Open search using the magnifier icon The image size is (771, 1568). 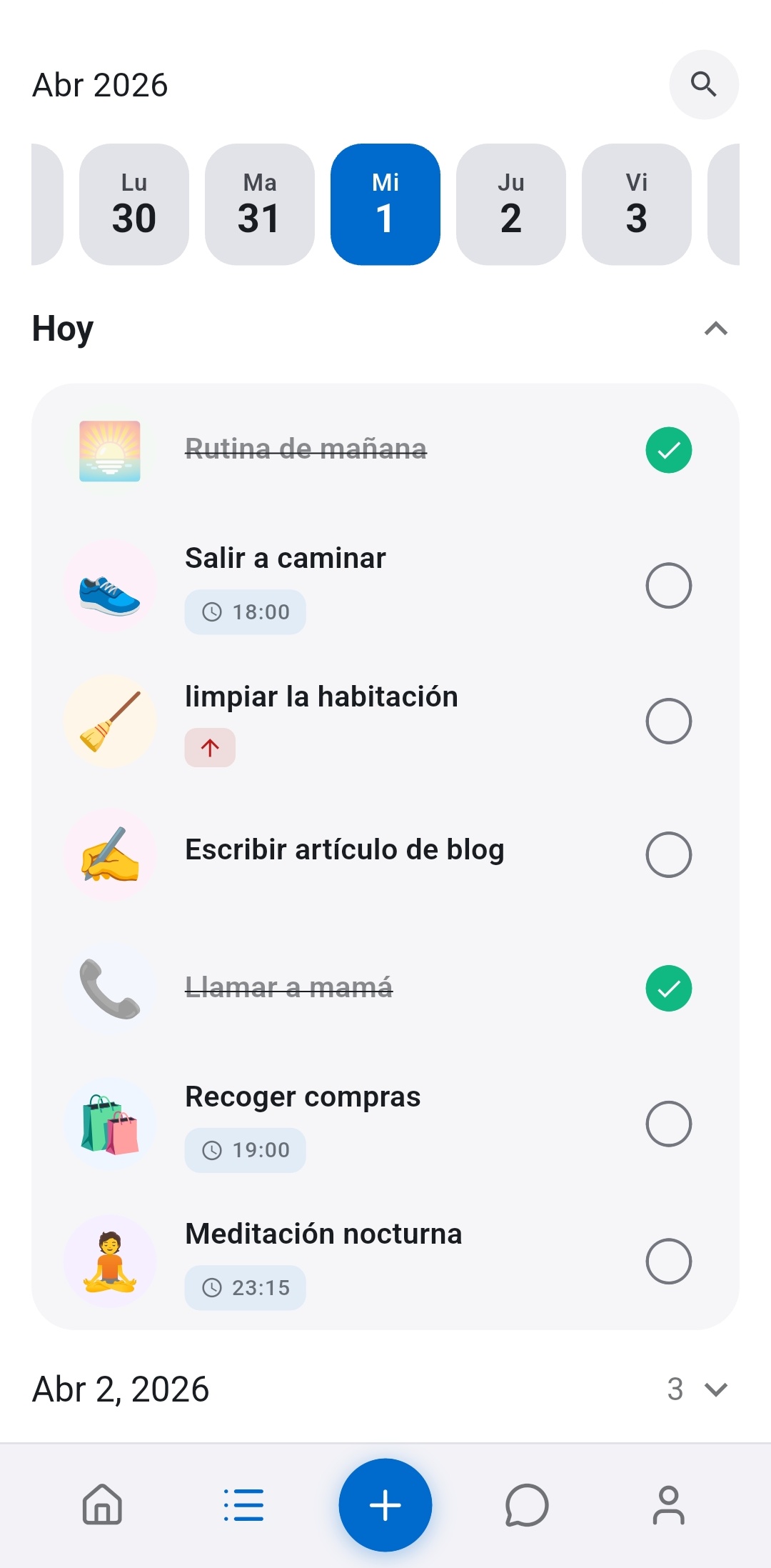pyautogui.click(x=704, y=84)
